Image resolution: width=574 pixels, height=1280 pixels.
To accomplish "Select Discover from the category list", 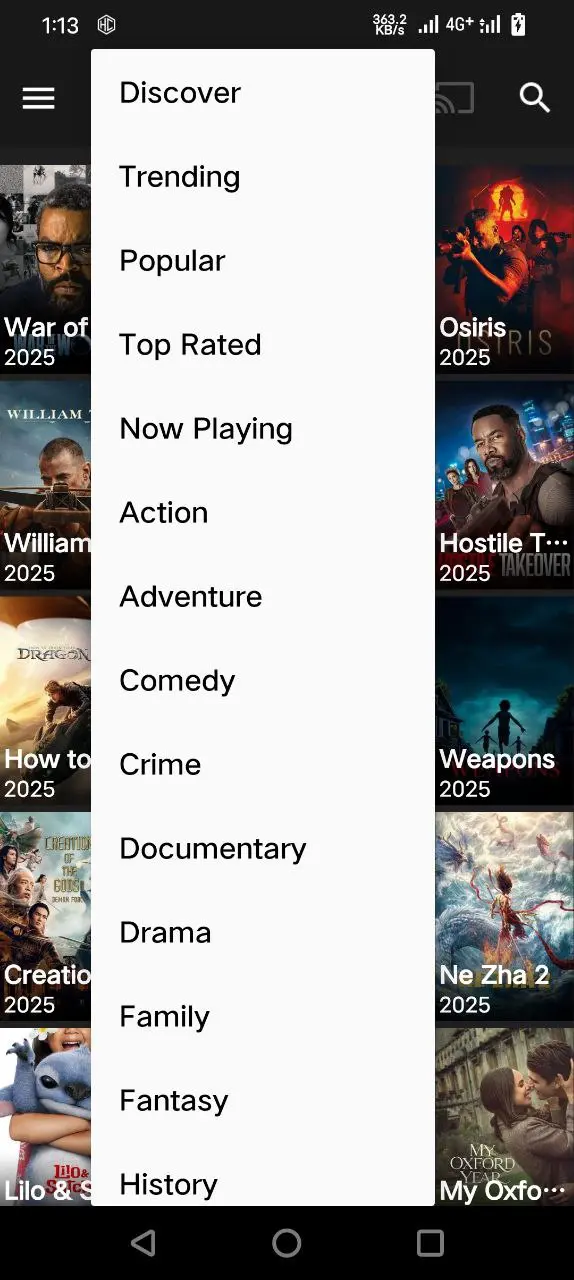I will 263,92.
